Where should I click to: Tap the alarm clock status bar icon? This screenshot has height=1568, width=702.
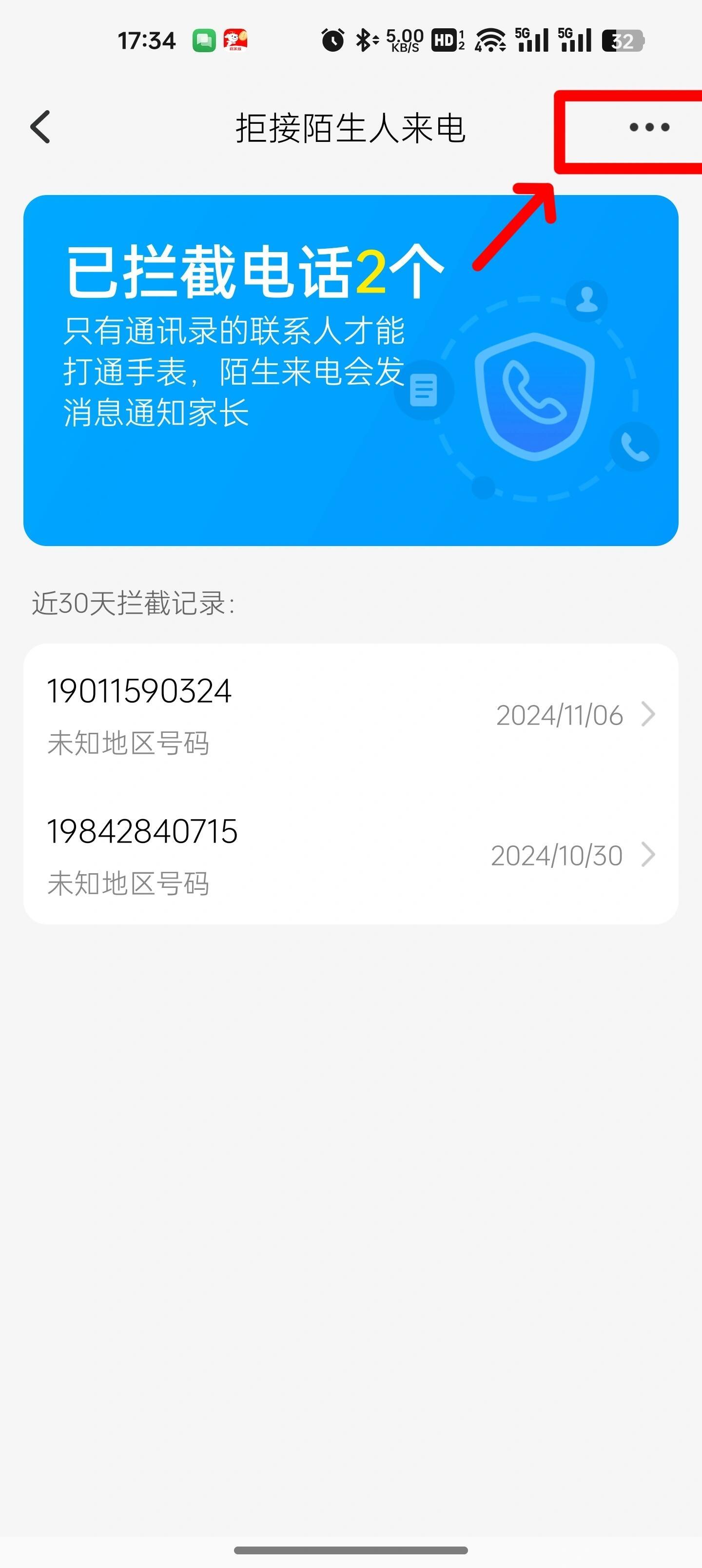pyautogui.click(x=332, y=39)
